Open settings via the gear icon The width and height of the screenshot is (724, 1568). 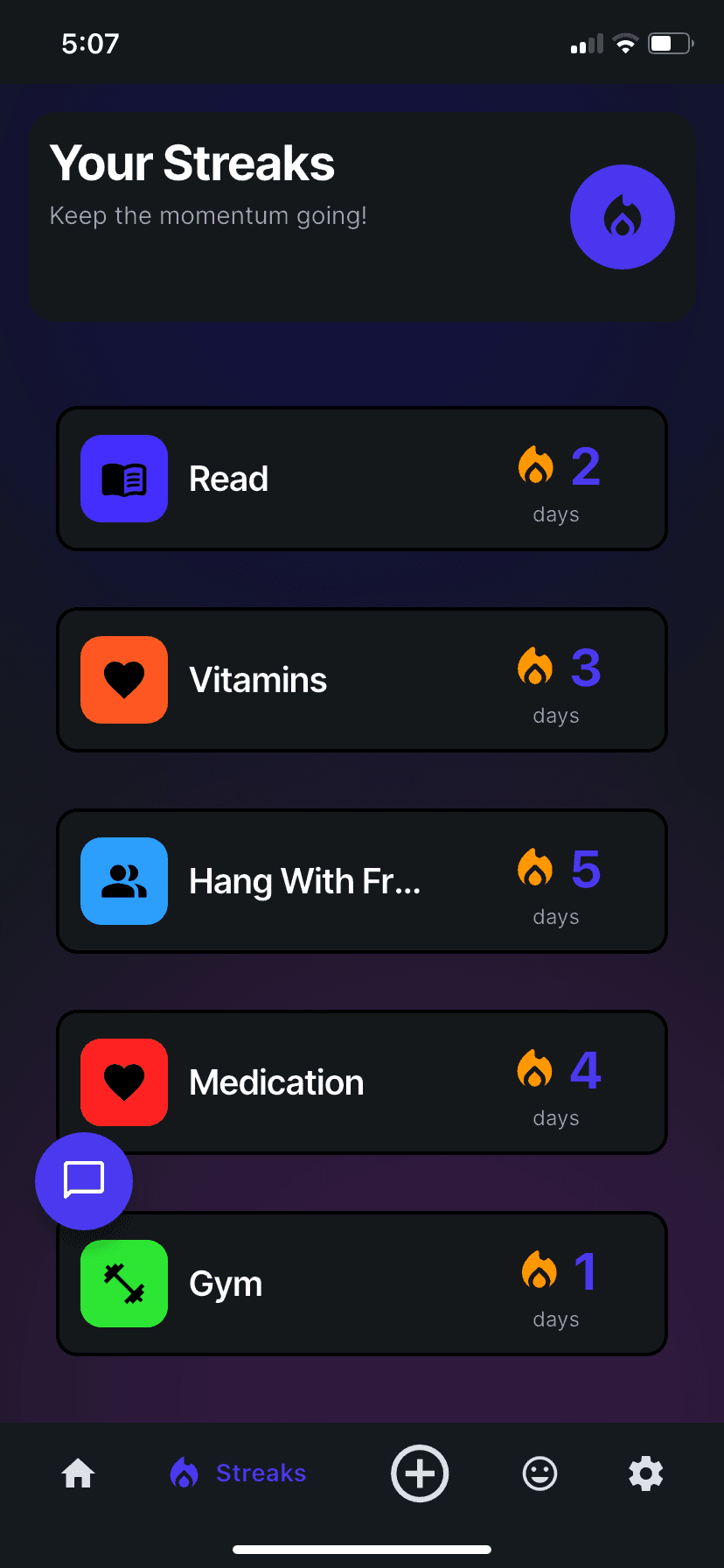tap(645, 1473)
